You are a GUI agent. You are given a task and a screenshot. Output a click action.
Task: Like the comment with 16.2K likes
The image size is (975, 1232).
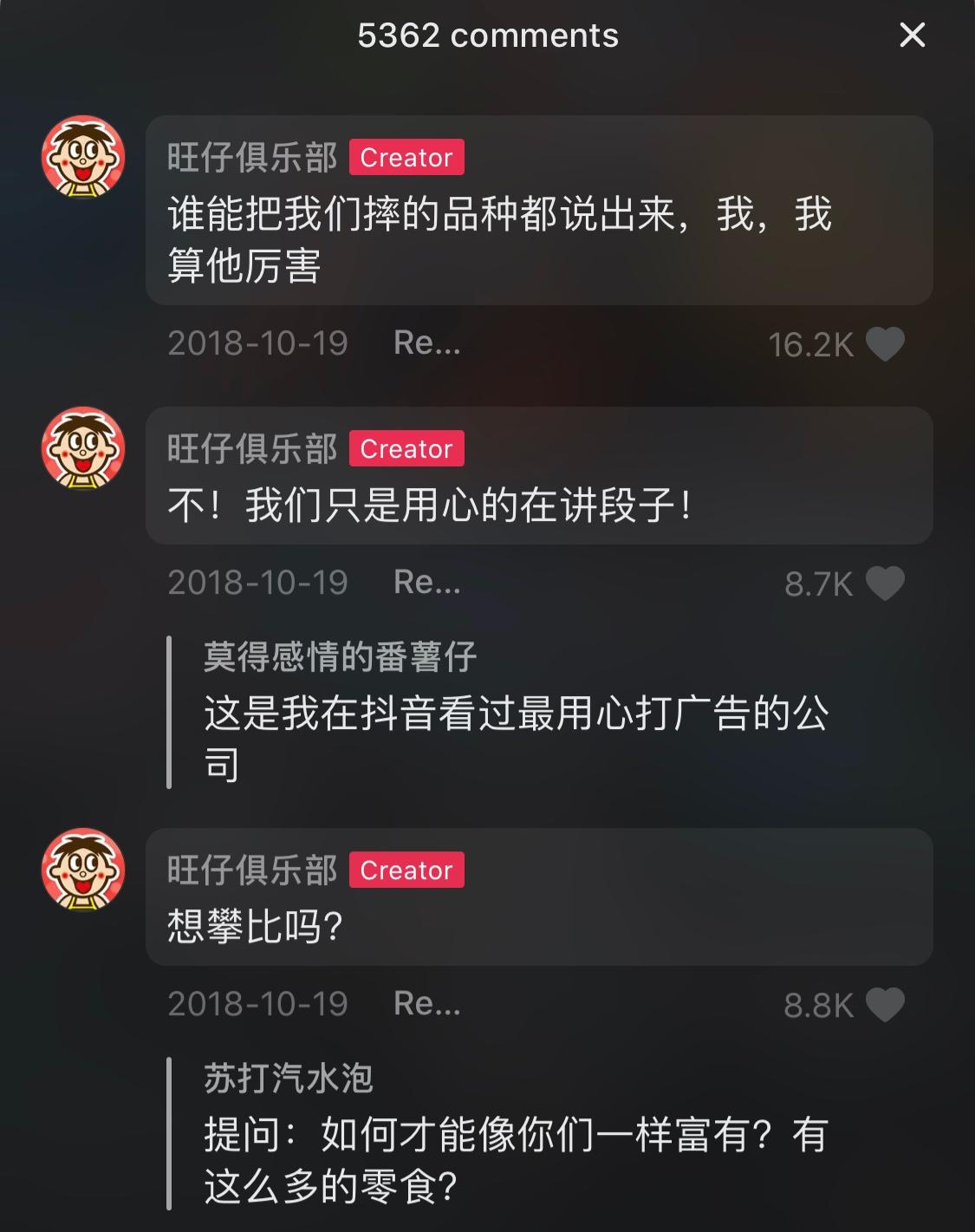885,344
